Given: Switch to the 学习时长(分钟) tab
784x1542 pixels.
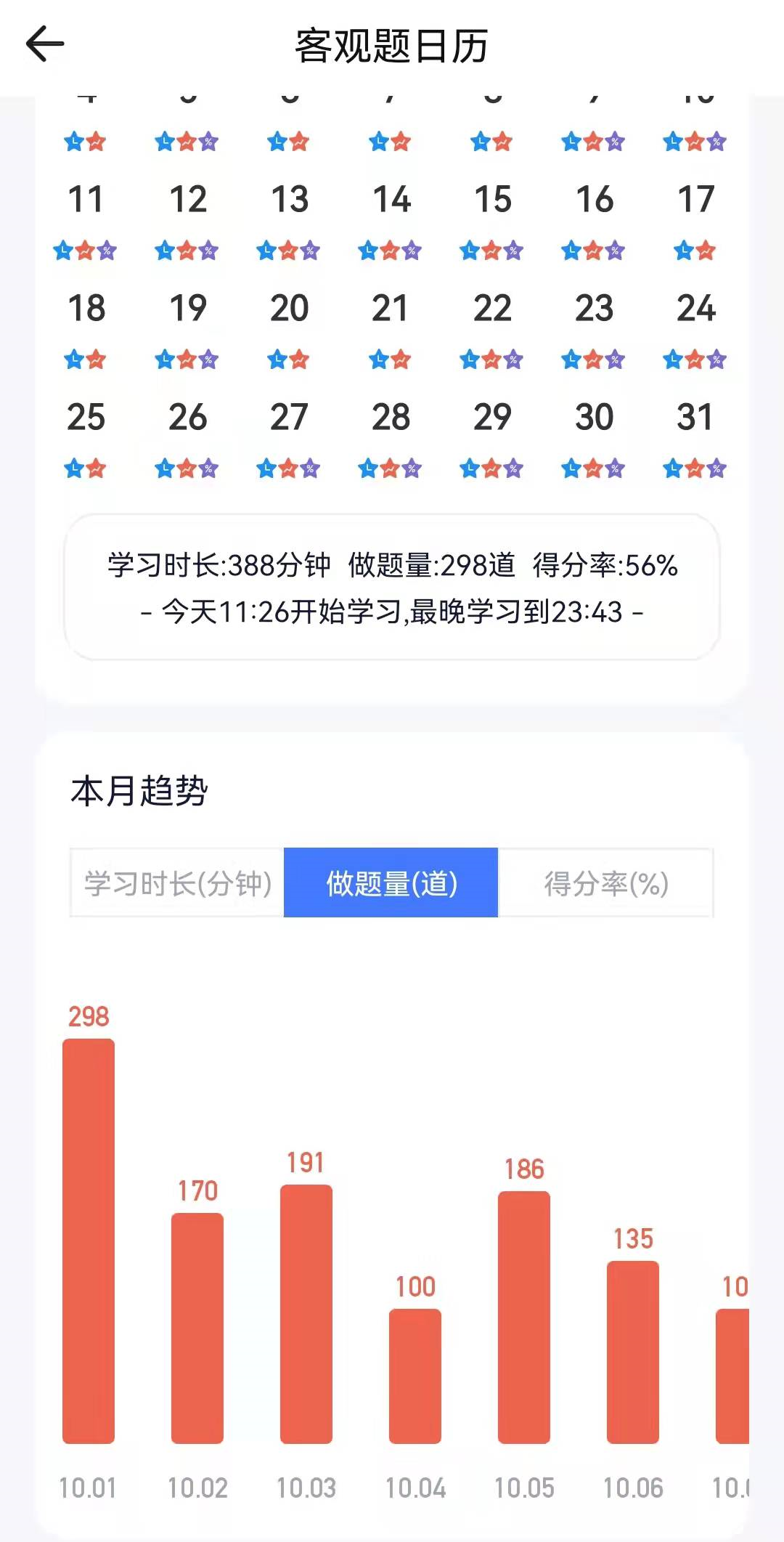Looking at the screenshot, I should pyautogui.click(x=176, y=883).
